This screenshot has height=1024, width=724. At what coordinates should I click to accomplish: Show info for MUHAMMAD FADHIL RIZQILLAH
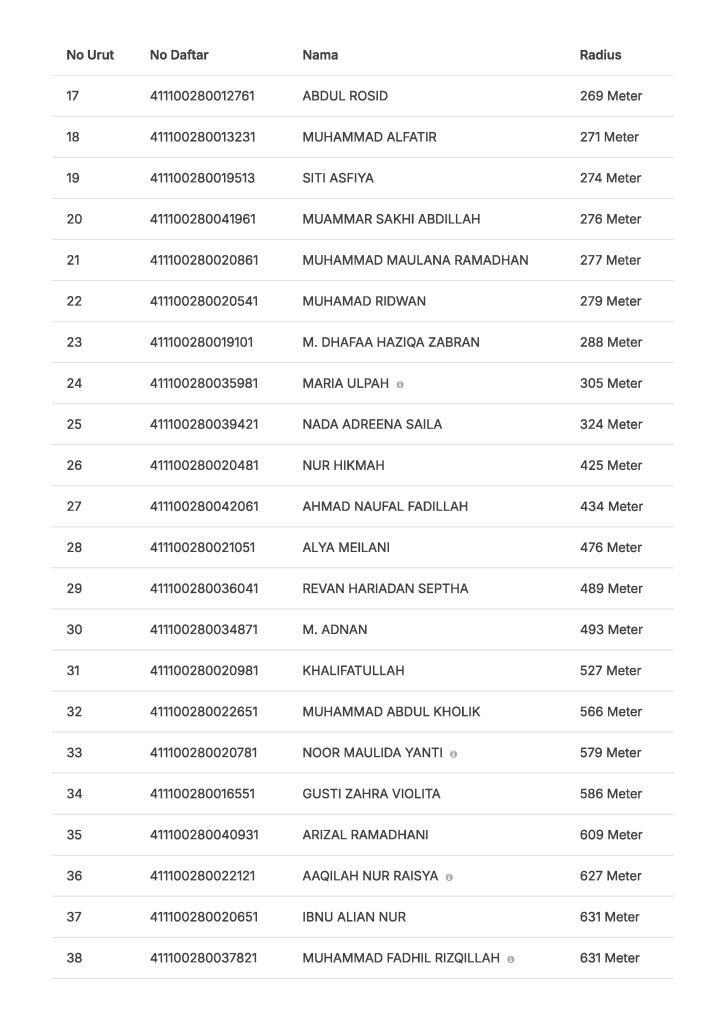[x=511, y=959]
